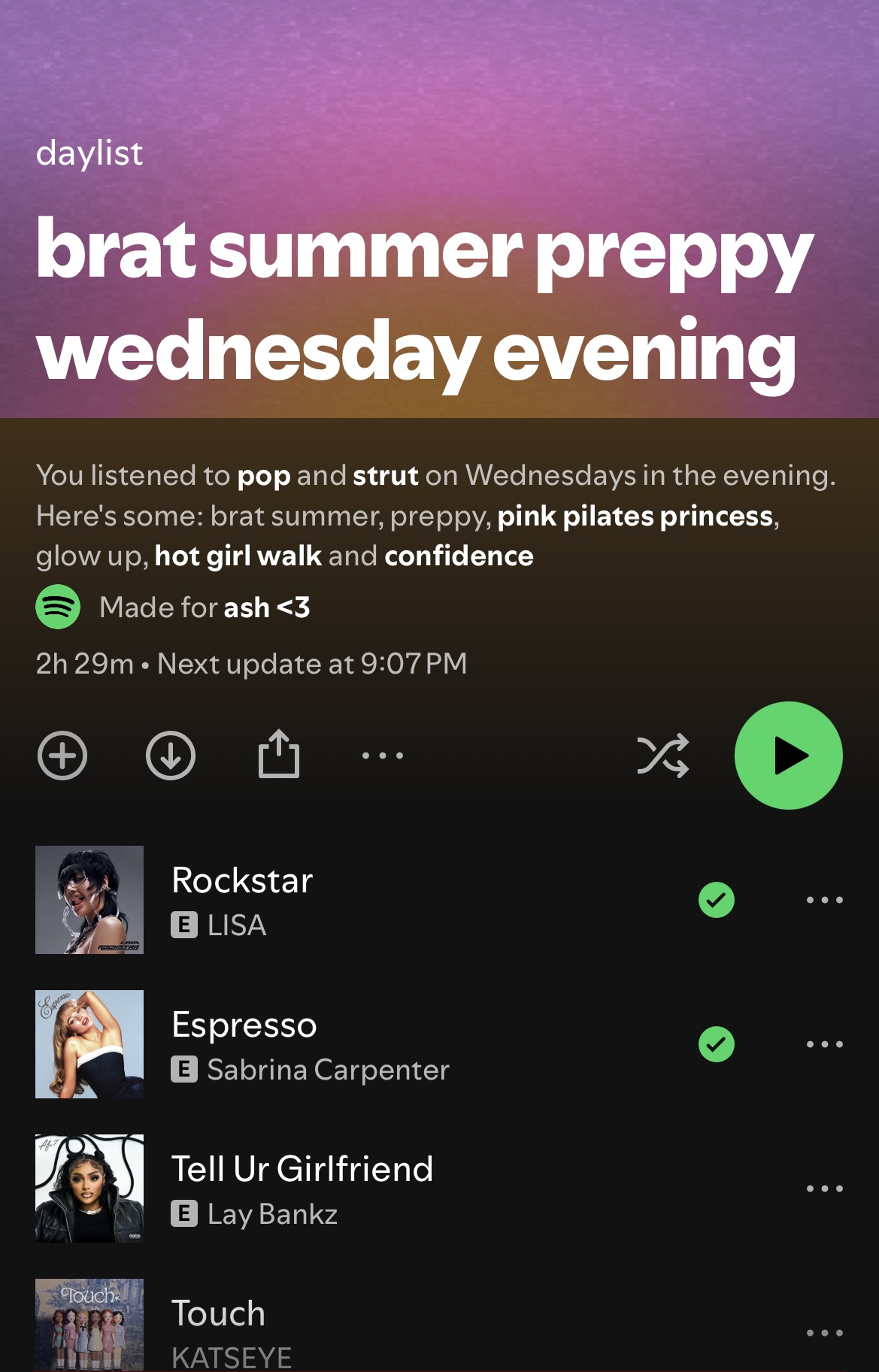Viewport: 879px width, 1372px height.
Task: Toggle shuffle mode on
Action: coord(665,756)
